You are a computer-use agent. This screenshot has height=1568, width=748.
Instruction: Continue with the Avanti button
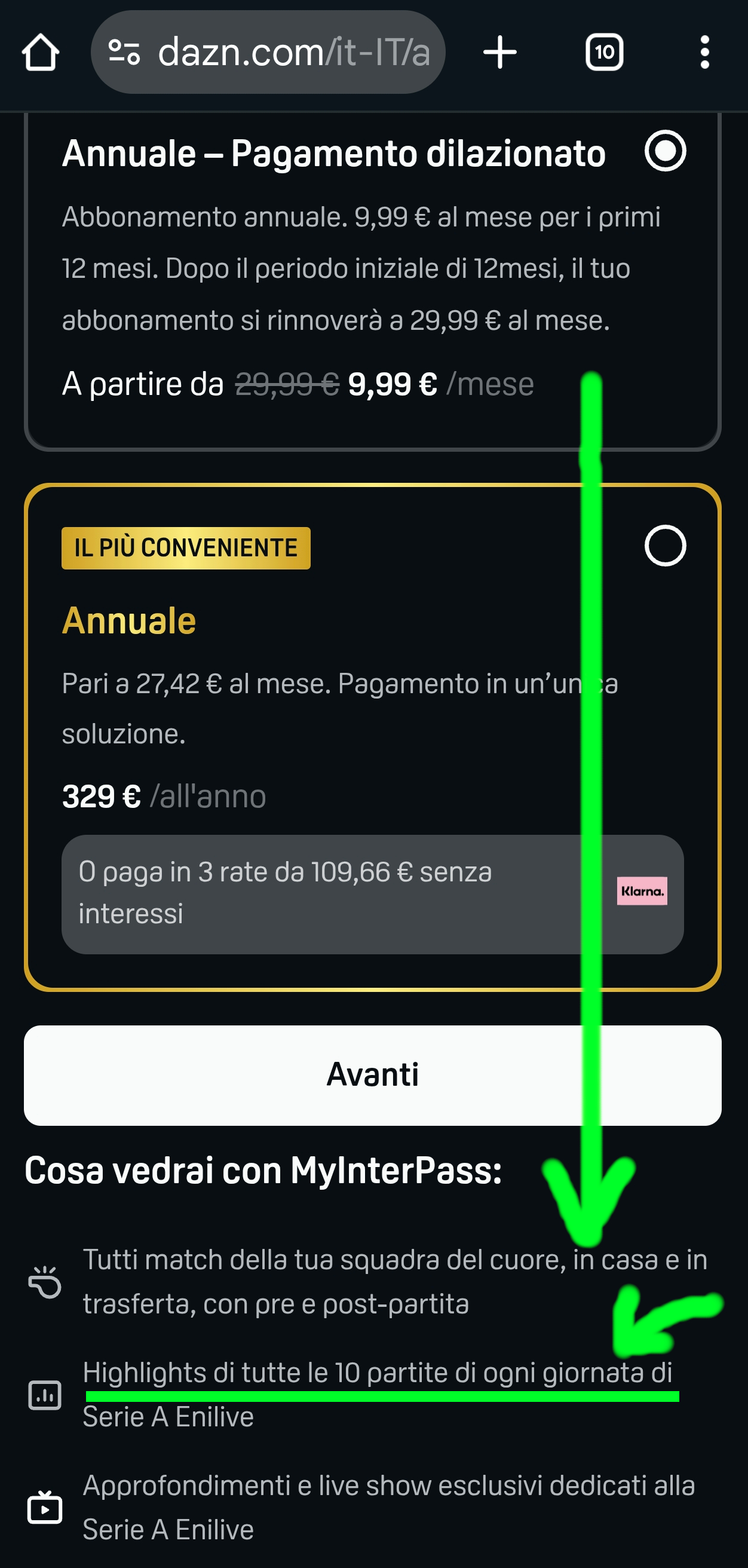click(372, 1076)
